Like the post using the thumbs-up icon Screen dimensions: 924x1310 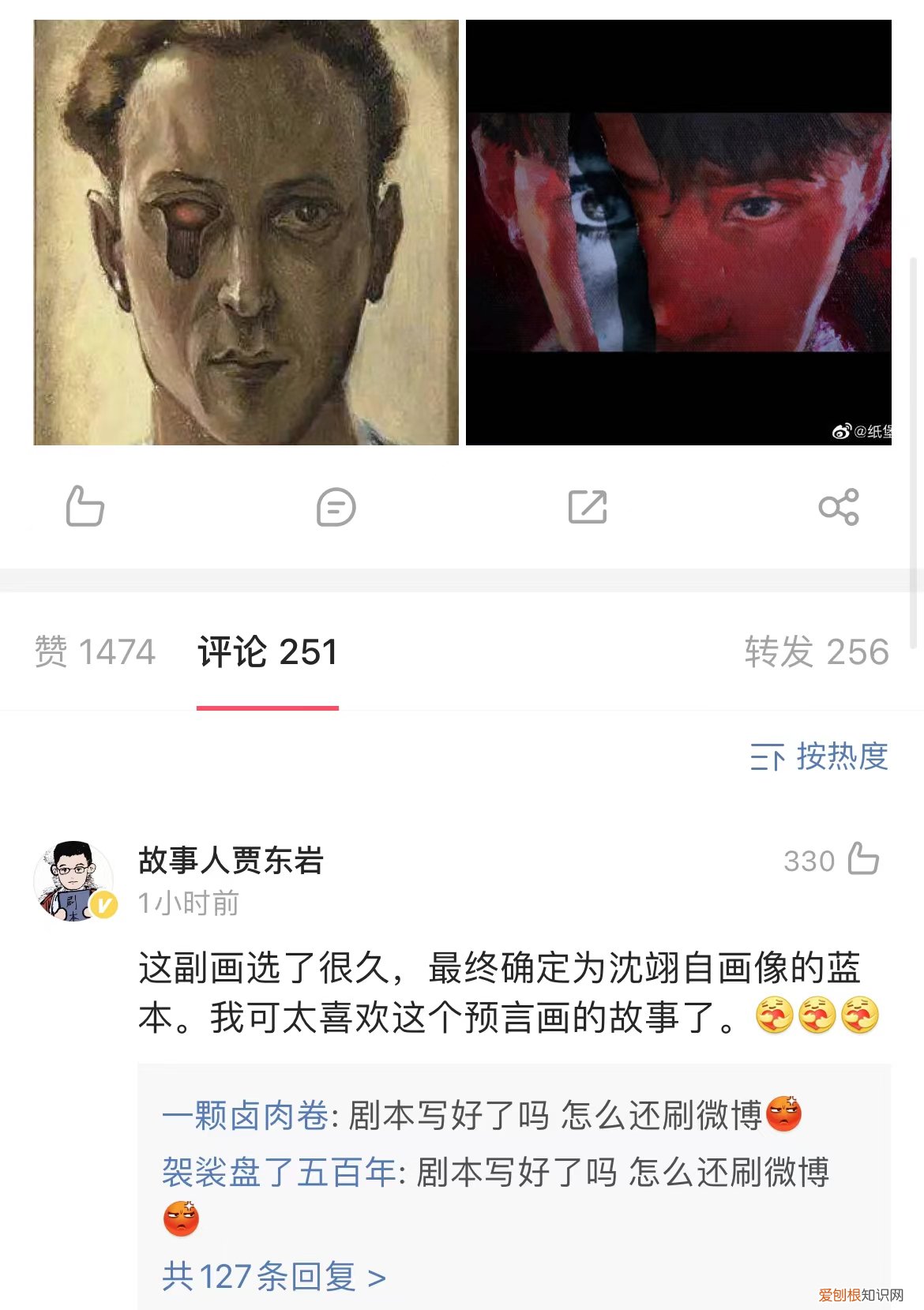pos(87,508)
